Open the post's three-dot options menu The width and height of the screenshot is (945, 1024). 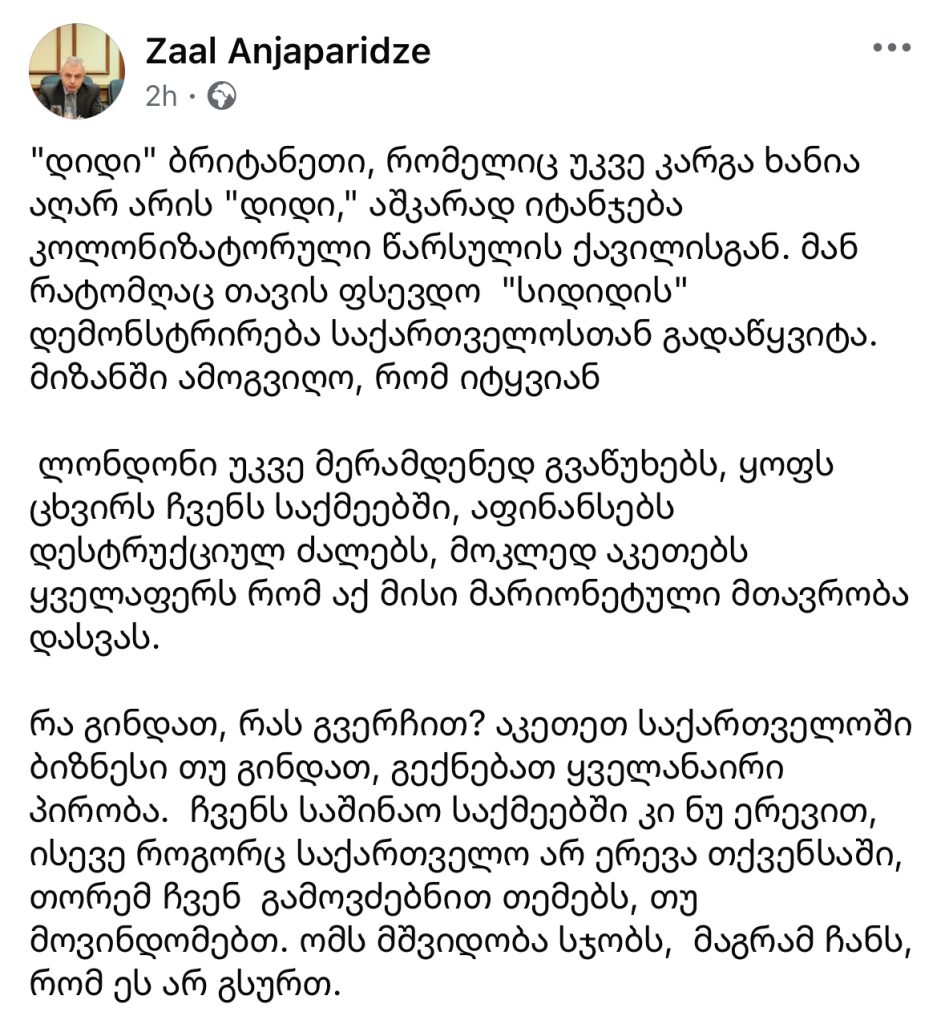891,48
